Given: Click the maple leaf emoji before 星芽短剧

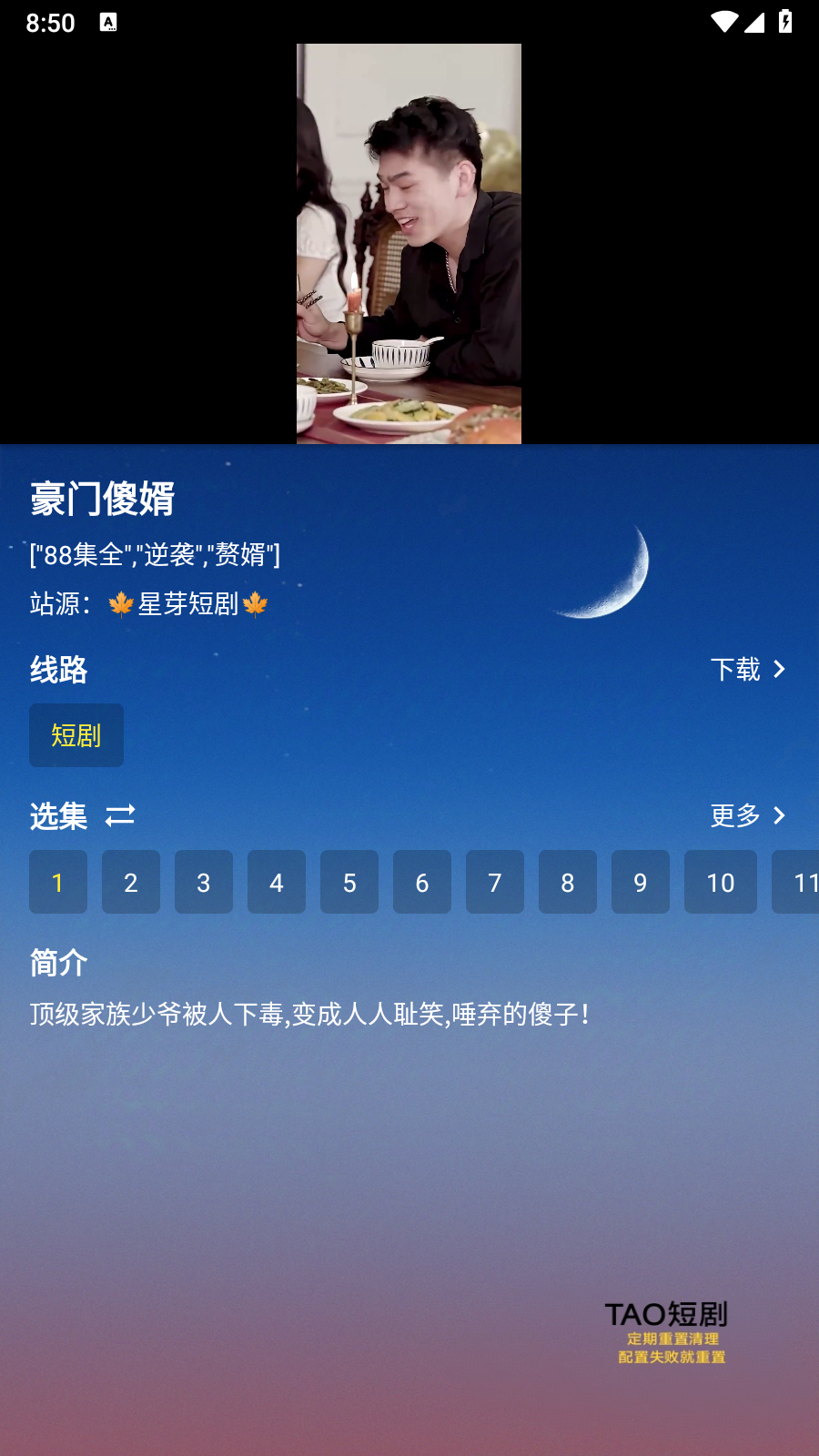Looking at the screenshot, I should coord(119,602).
